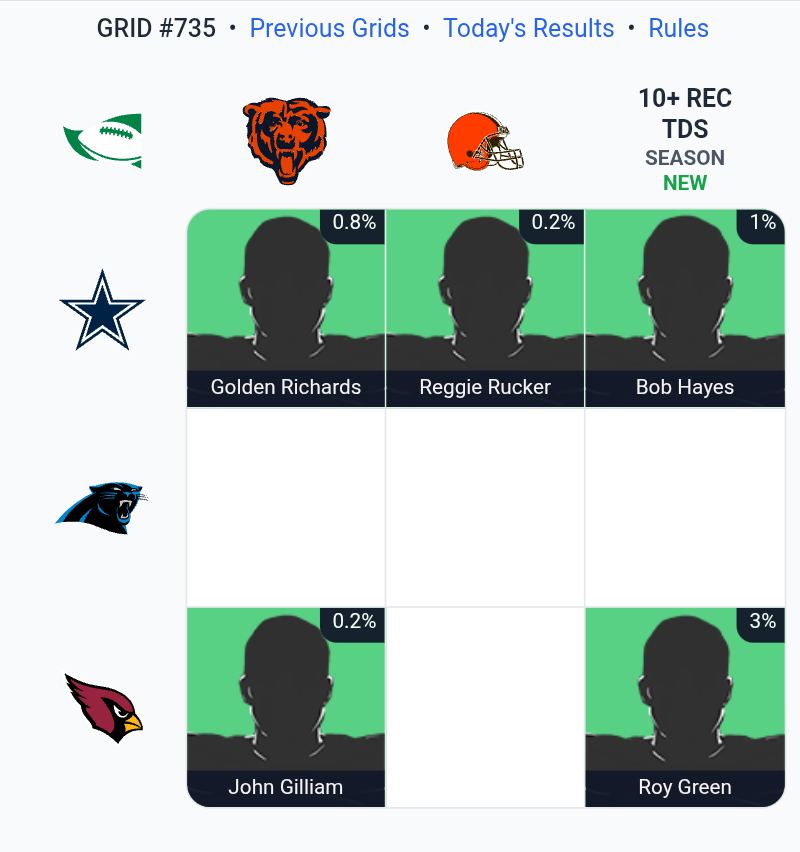The width and height of the screenshot is (800, 852).
Task: Open the Reggie Rucker cell
Action: [x=485, y=308]
